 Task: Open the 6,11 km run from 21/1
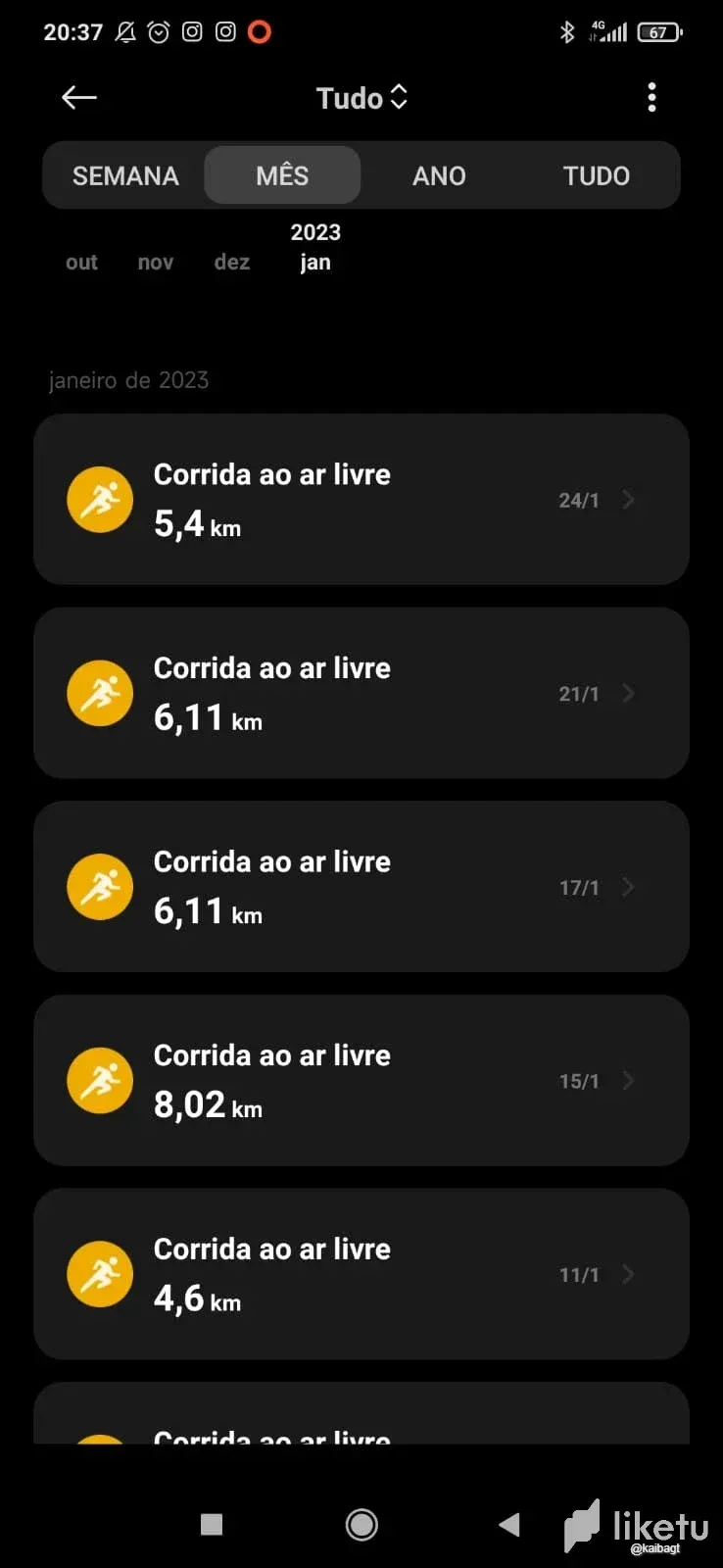point(361,693)
